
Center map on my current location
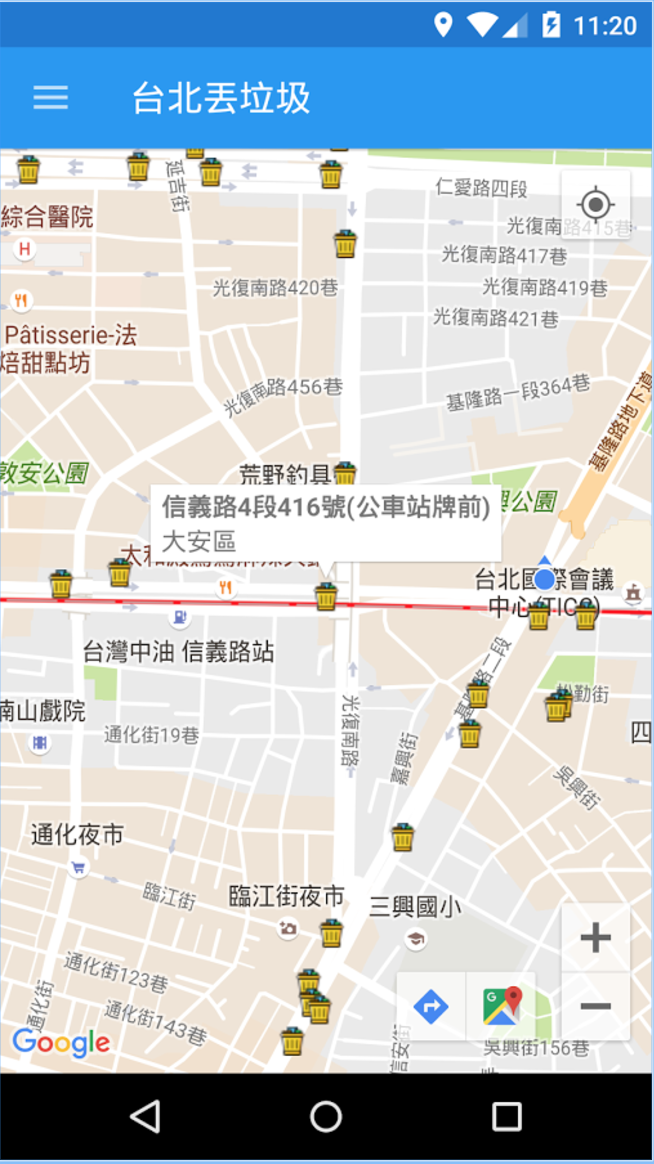596,205
